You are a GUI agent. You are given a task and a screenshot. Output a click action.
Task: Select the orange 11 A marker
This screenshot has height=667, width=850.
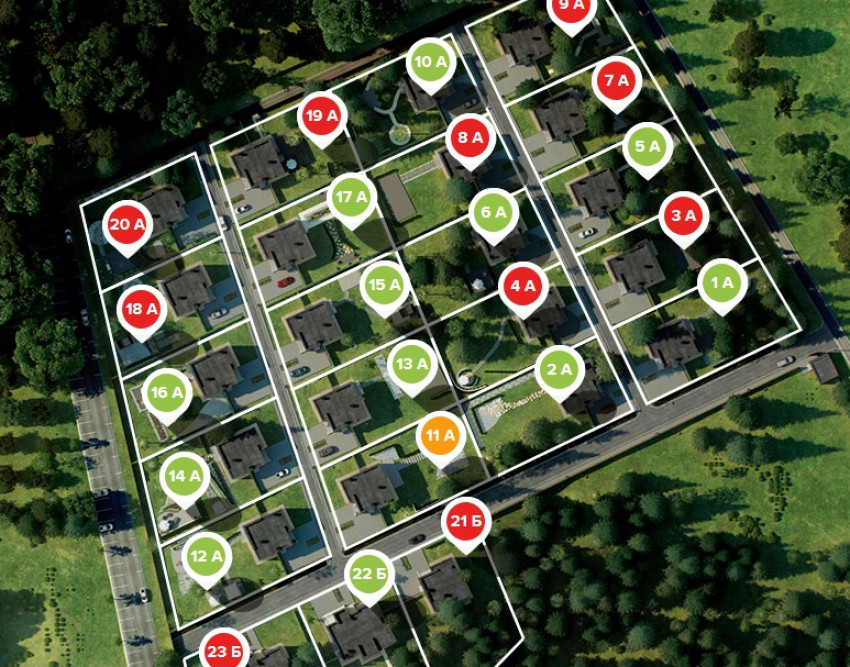click(x=441, y=436)
